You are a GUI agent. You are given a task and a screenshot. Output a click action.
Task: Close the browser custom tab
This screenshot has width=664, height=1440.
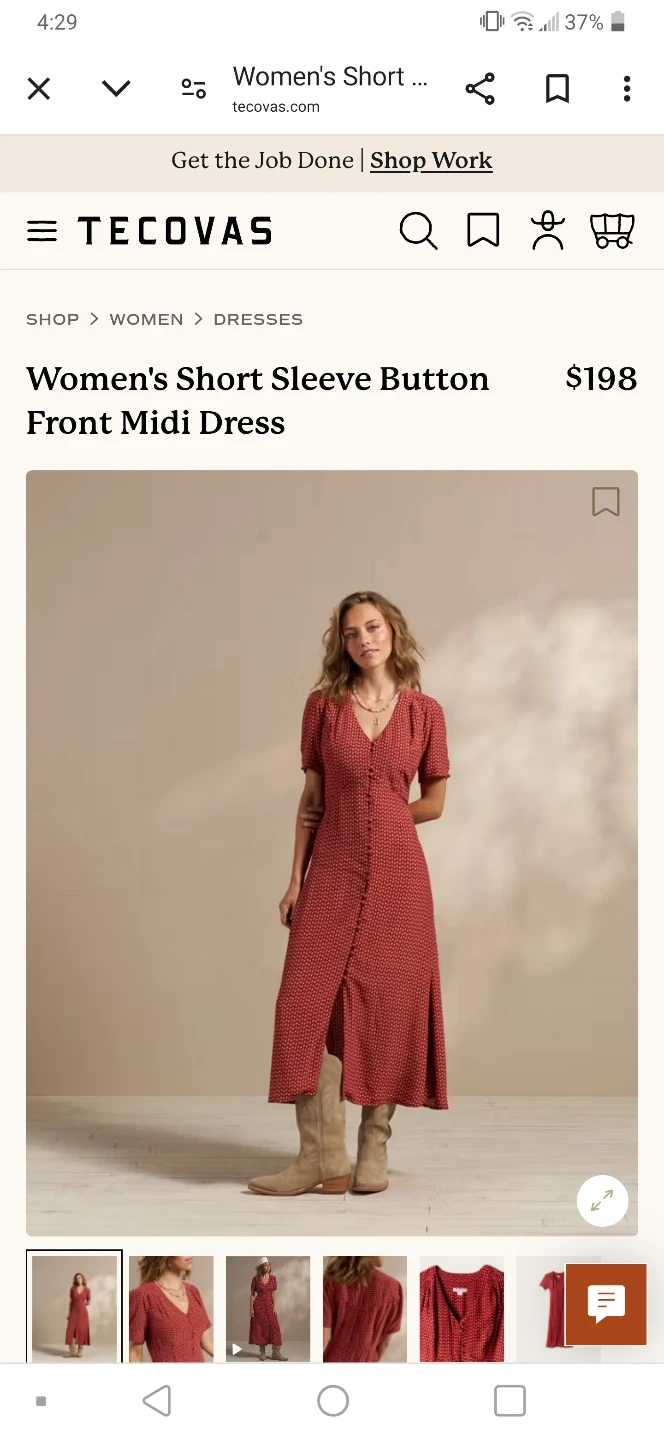[x=39, y=89]
